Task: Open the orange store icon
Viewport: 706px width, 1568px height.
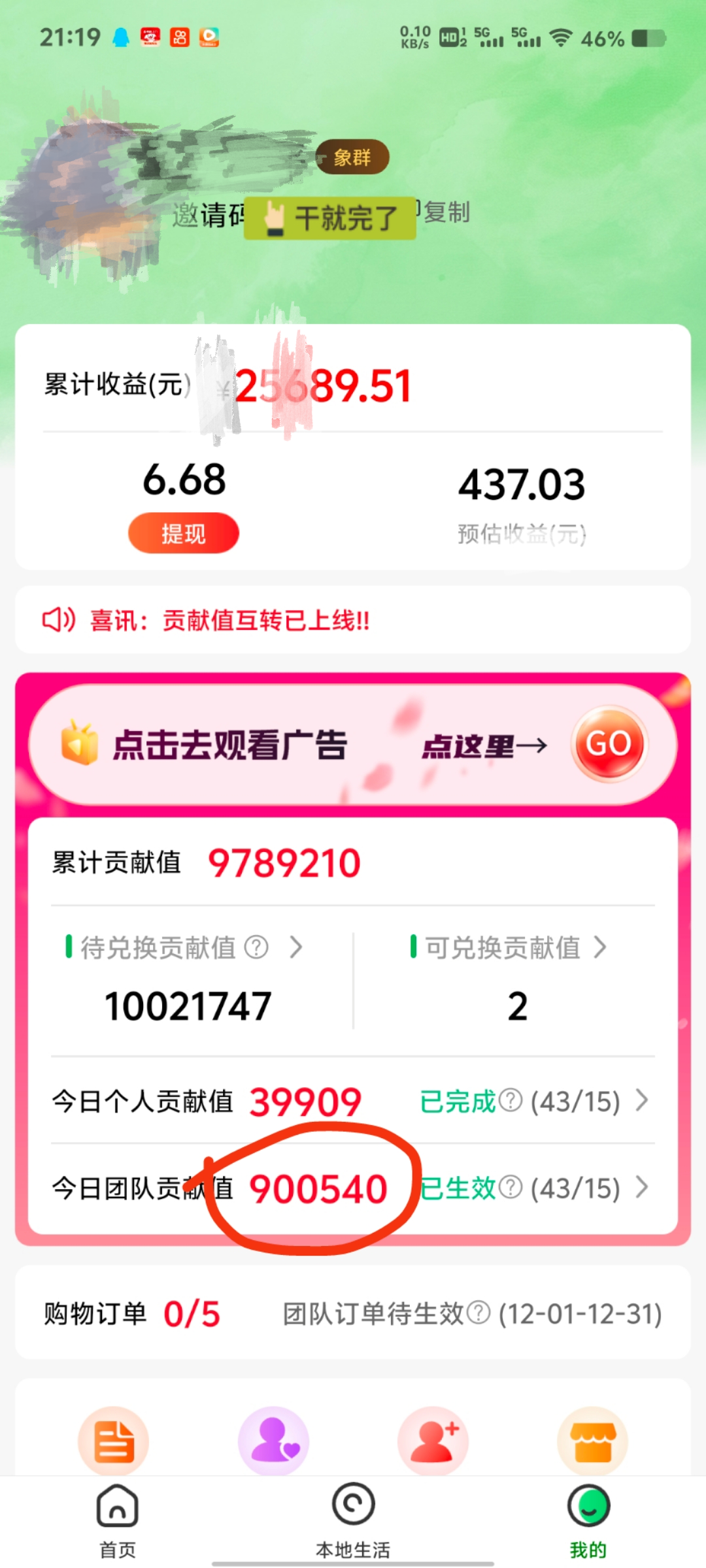Action: click(592, 1442)
